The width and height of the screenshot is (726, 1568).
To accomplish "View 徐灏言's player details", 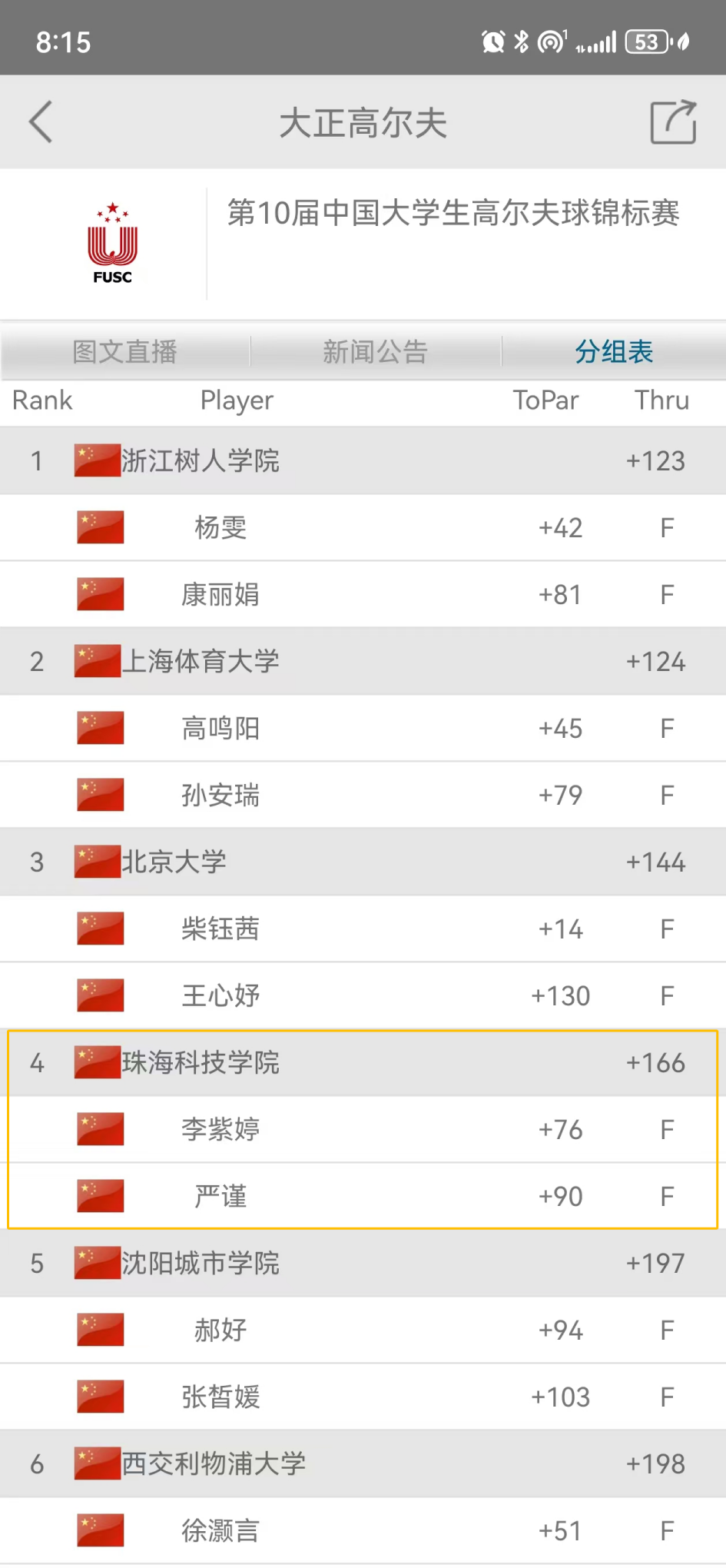I will tap(363, 1531).
